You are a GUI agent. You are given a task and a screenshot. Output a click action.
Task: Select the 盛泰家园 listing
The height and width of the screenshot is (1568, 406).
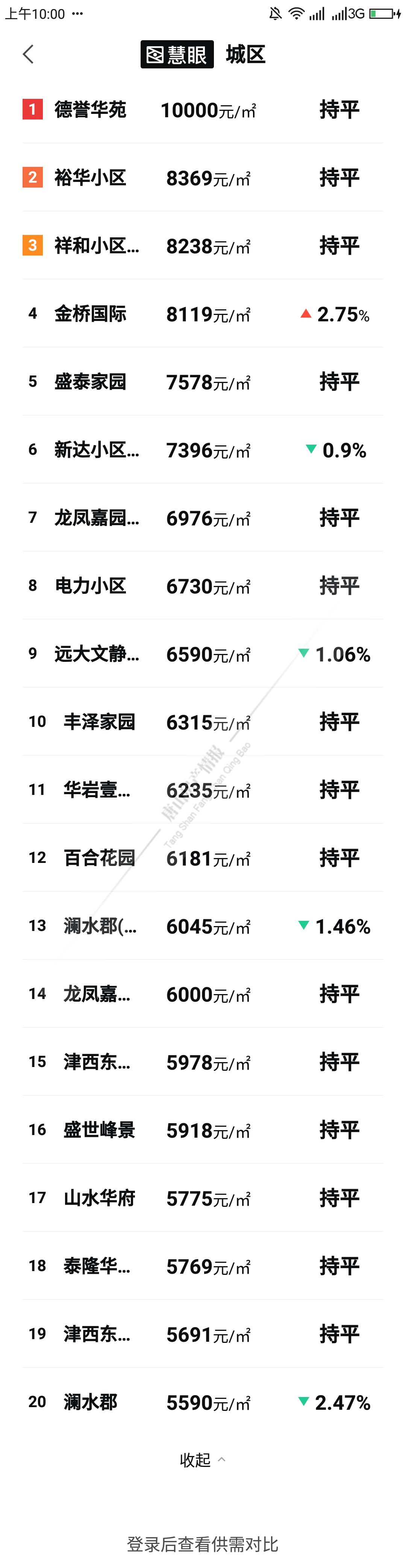pyautogui.click(x=90, y=382)
